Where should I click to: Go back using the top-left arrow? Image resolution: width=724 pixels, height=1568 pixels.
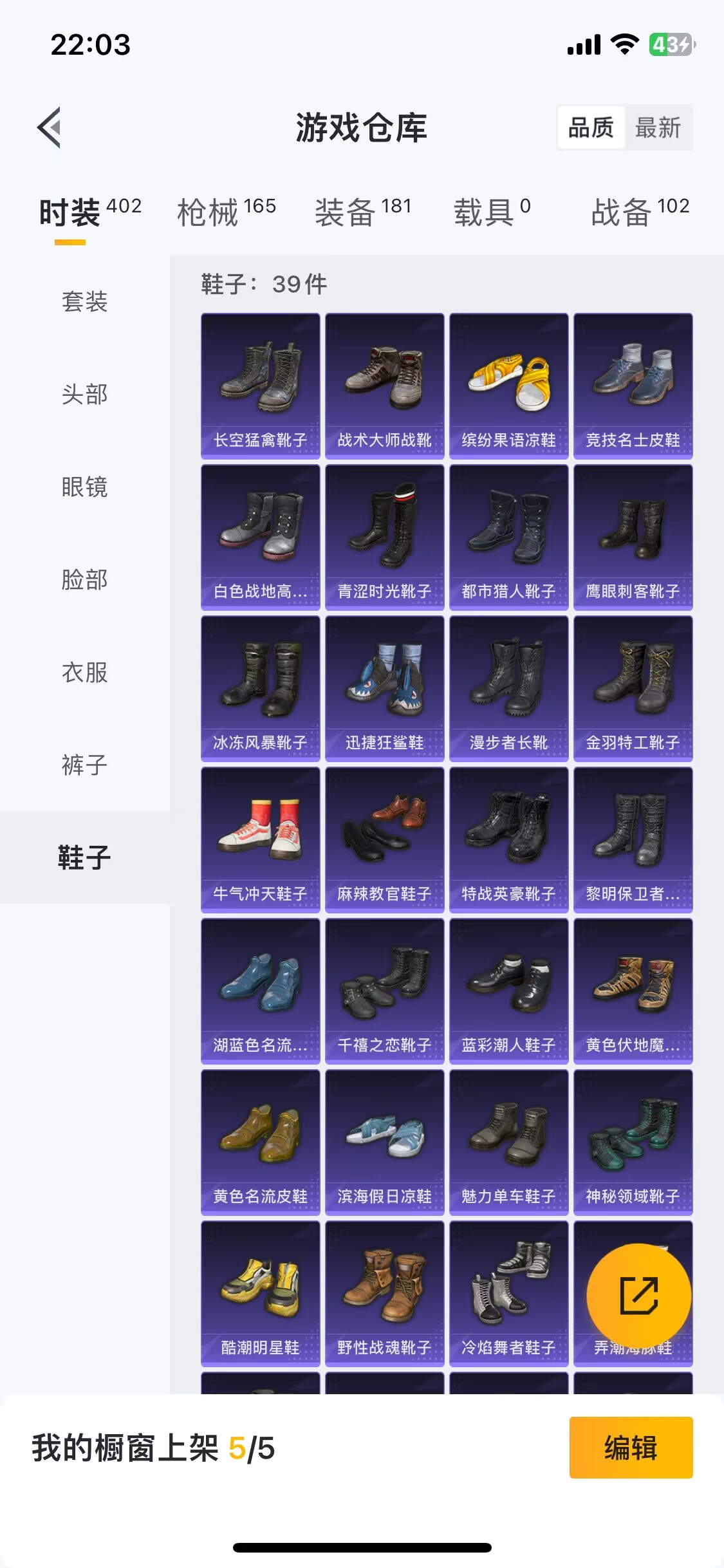click(50, 127)
